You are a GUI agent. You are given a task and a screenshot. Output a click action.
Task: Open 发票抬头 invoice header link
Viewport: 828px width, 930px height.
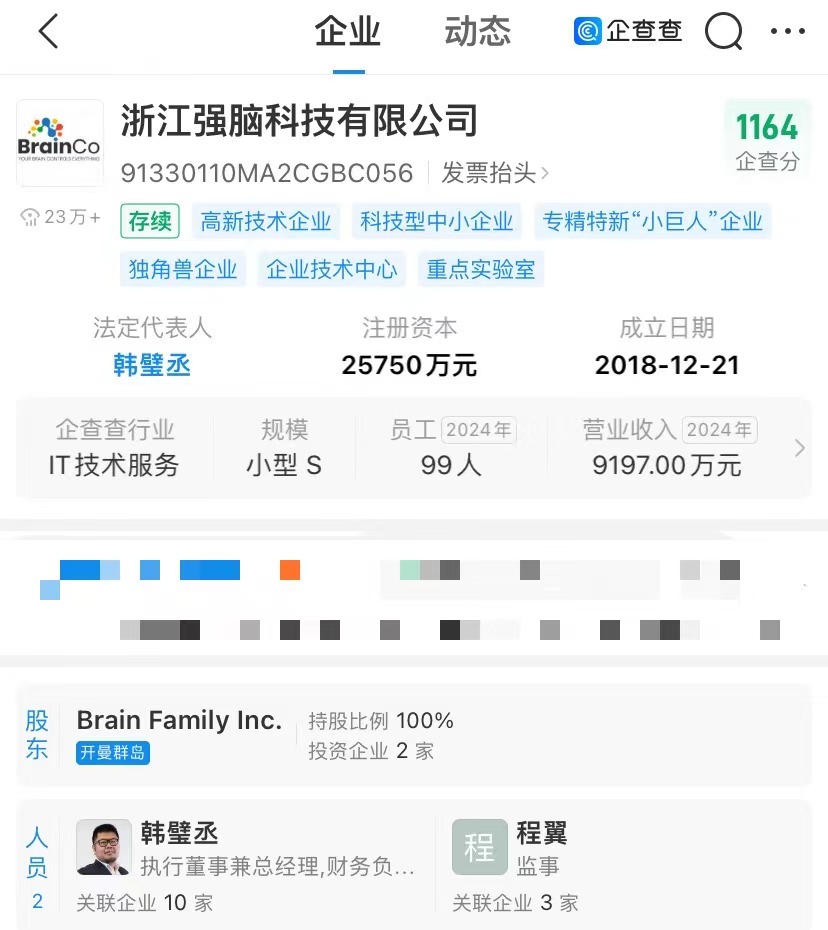495,173
